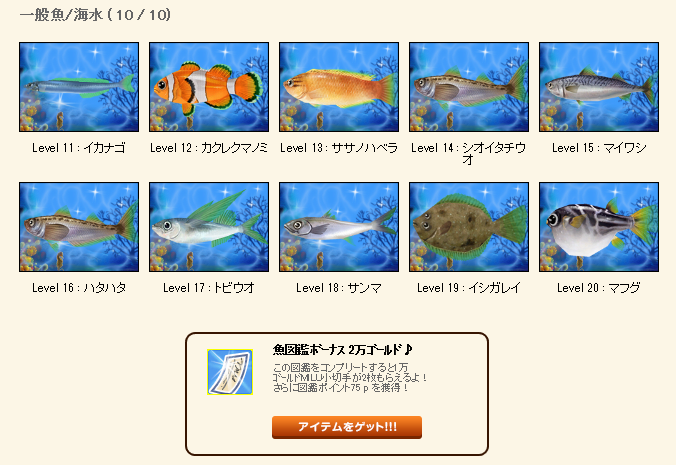The height and width of the screenshot is (465, 676).
Task: Select the Level 17 トビウオ fish tile
Action: point(209,227)
